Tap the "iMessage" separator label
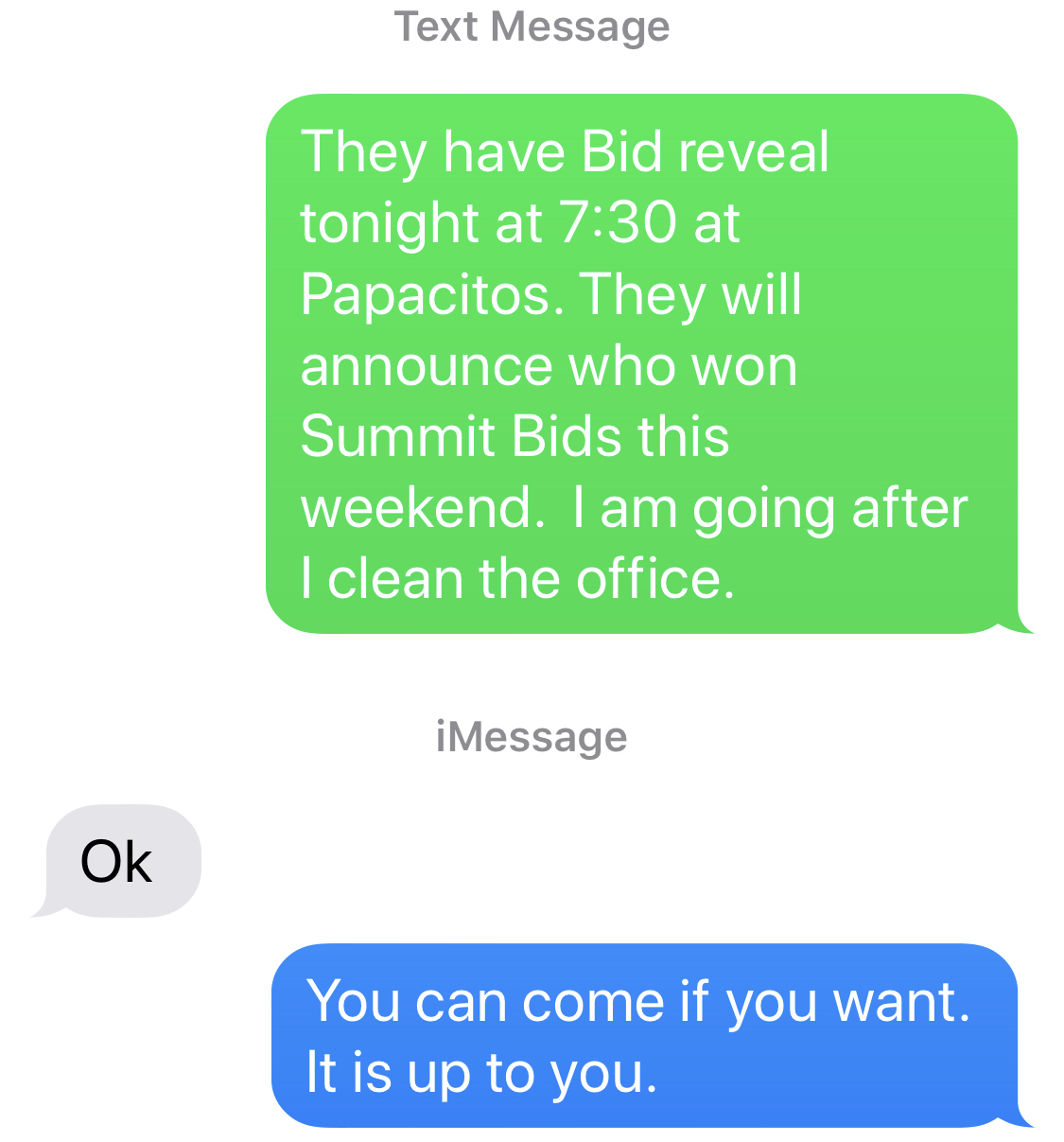The image size is (1064, 1142). click(x=532, y=737)
